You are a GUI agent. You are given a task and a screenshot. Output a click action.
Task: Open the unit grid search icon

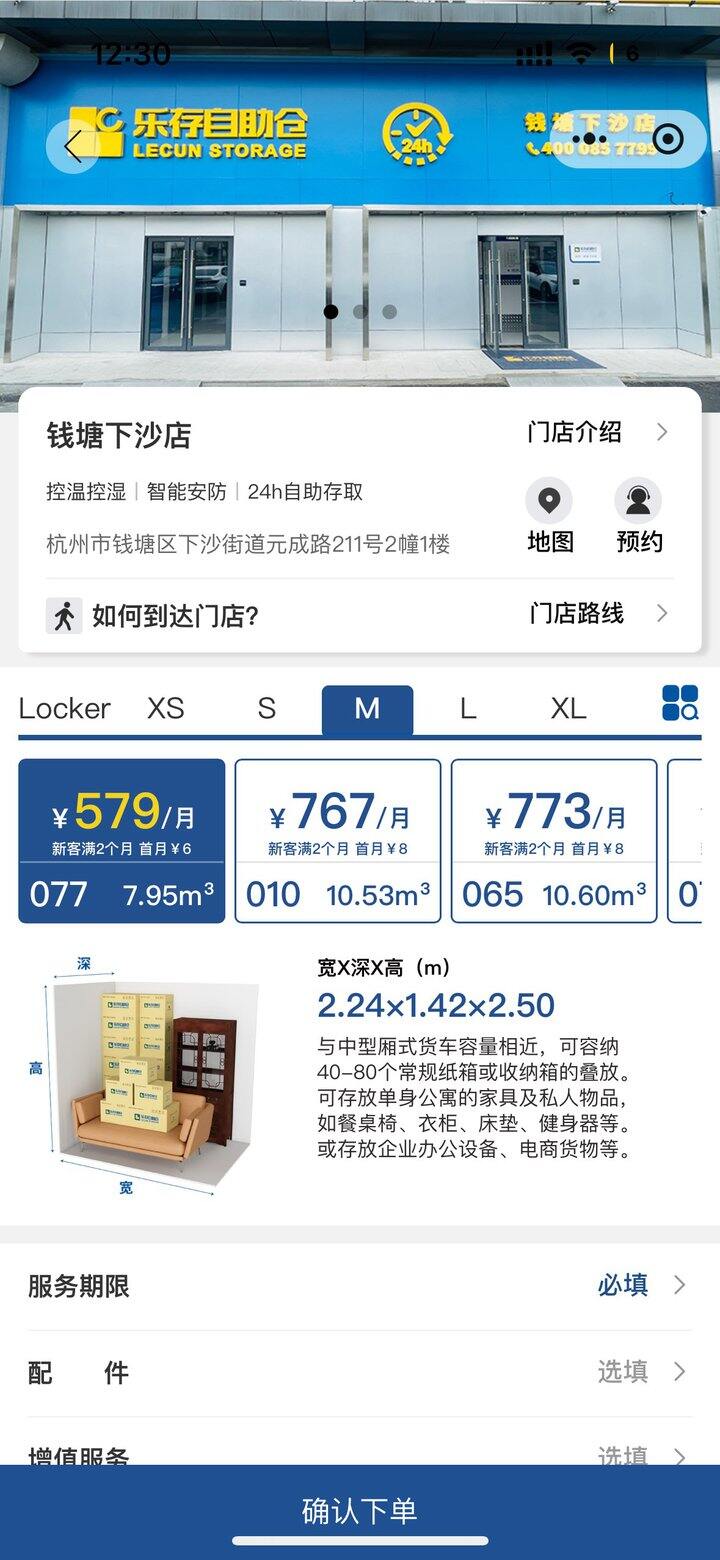click(680, 703)
